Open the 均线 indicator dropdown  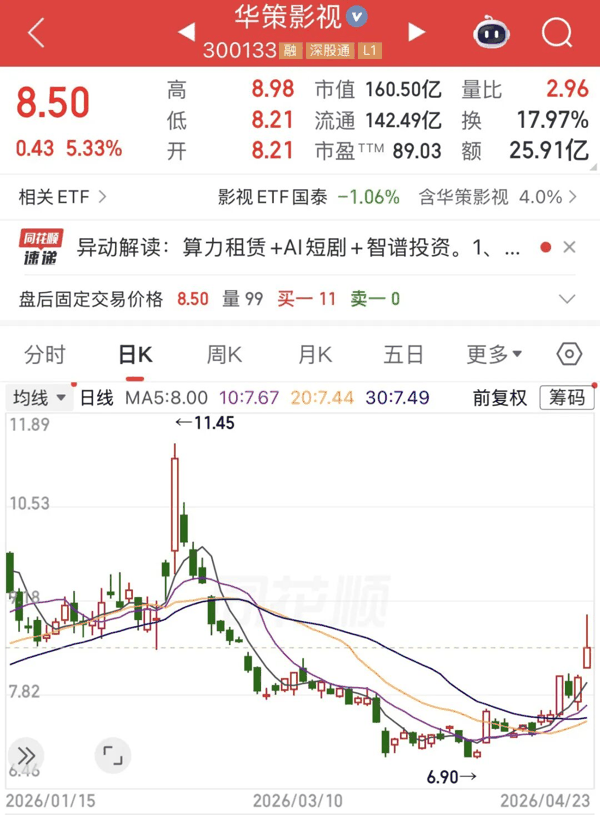tap(39, 398)
